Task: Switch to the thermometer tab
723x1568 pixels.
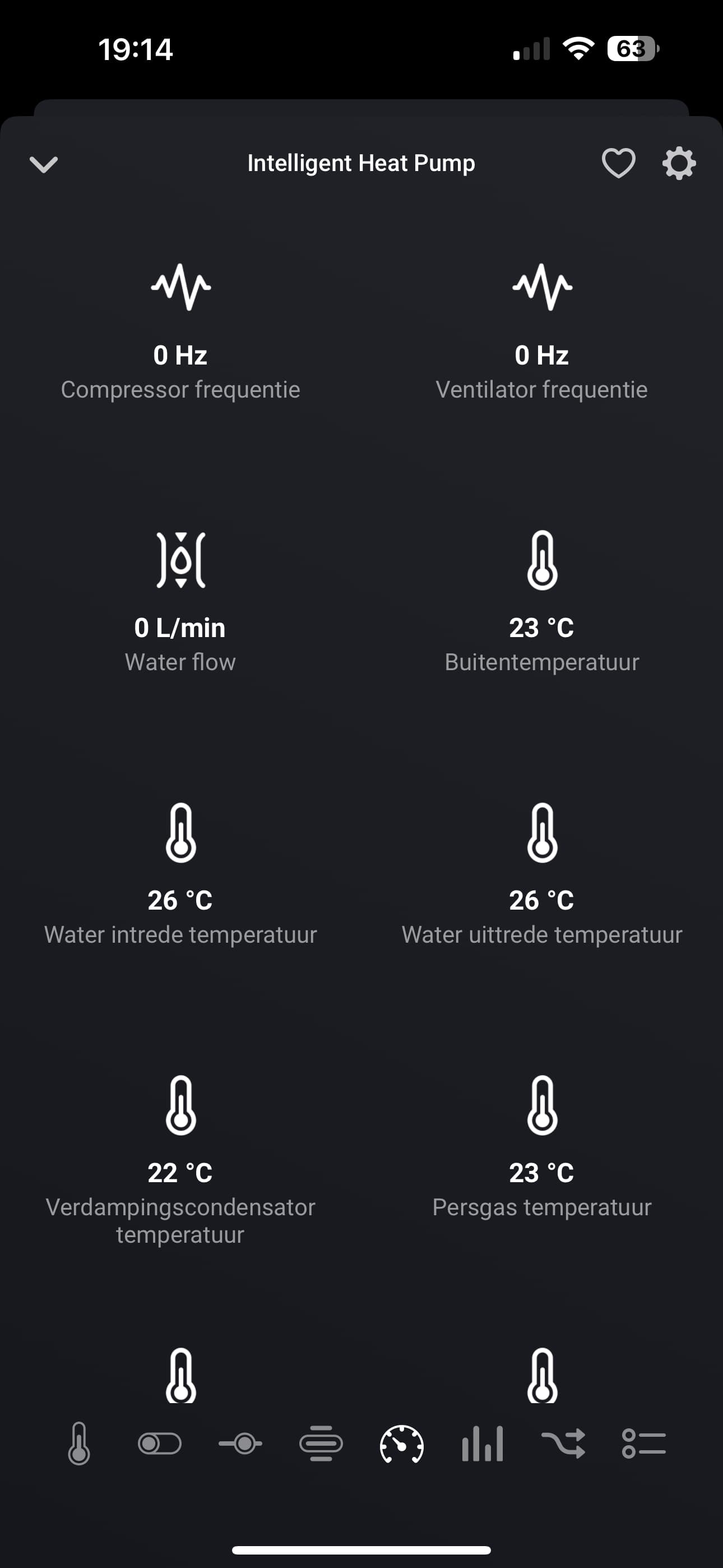Action: click(79, 1443)
